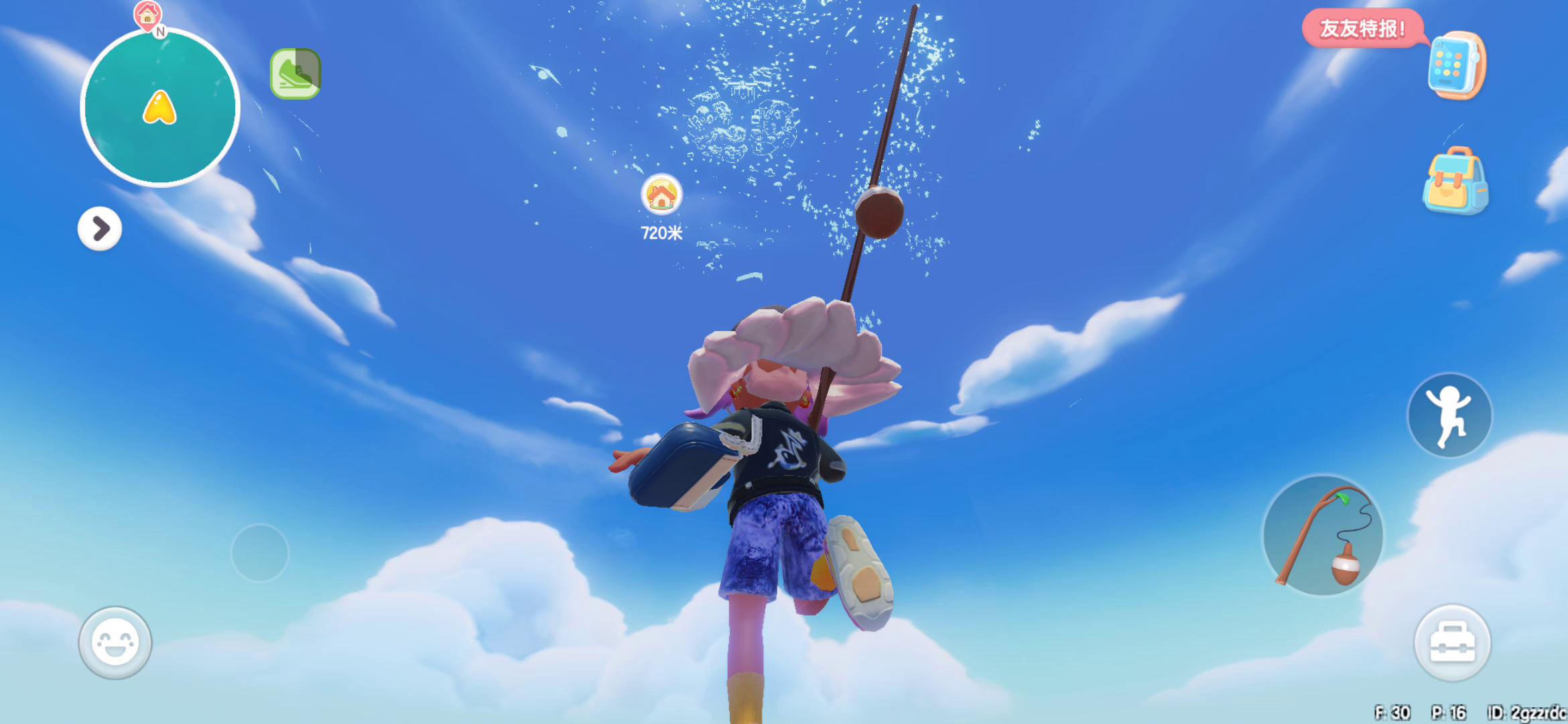Open the emoji expressions button
The height and width of the screenshot is (724, 1568).
(x=115, y=643)
